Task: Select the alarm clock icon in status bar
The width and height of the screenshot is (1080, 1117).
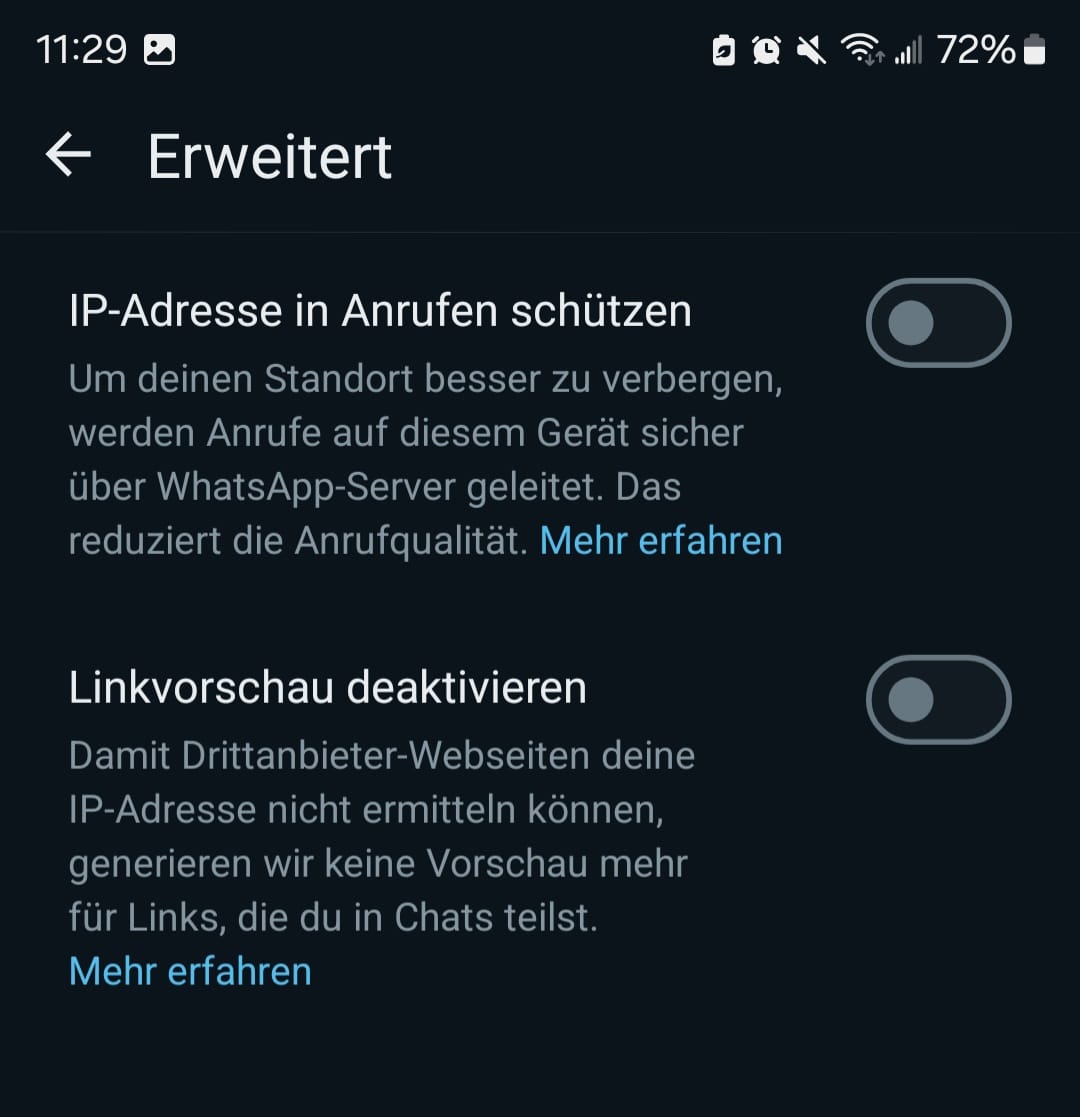Action: click(766, 48)
